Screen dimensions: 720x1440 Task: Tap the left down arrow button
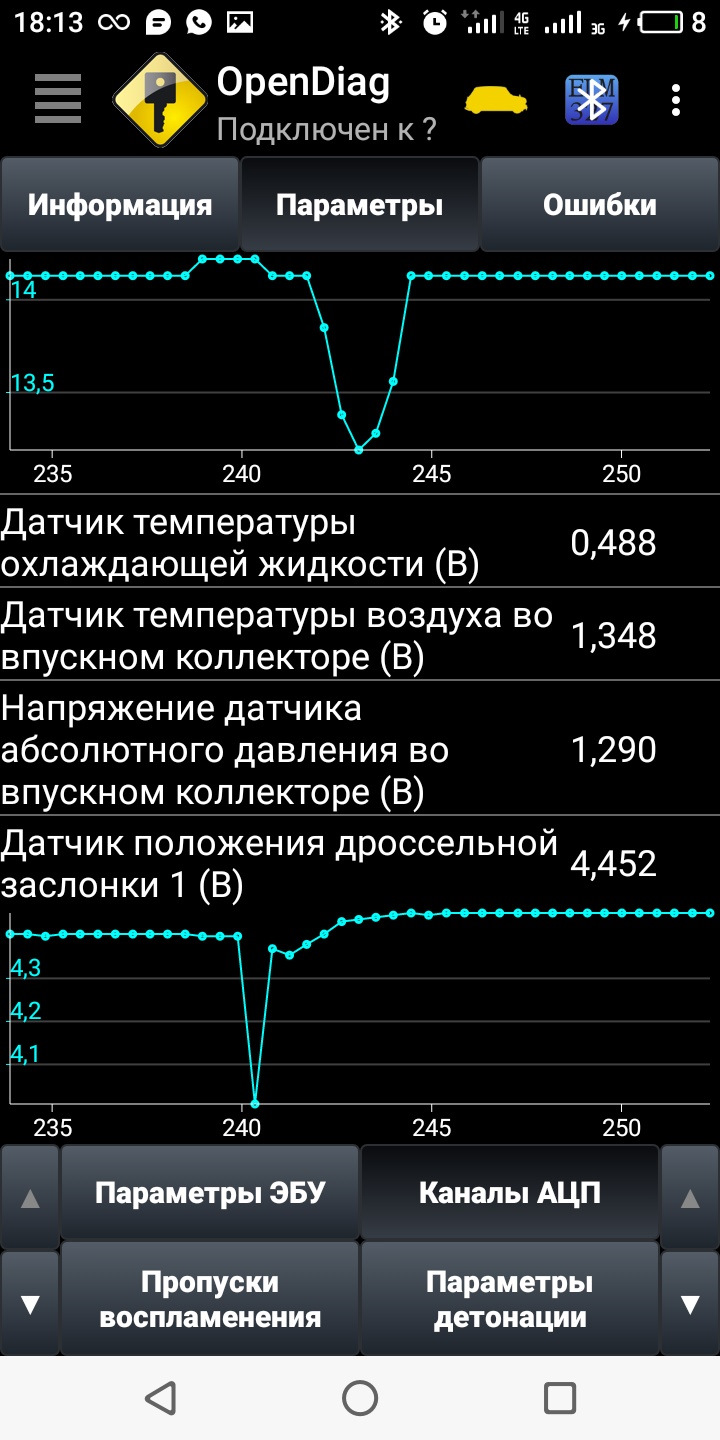tap(30, 1304)
